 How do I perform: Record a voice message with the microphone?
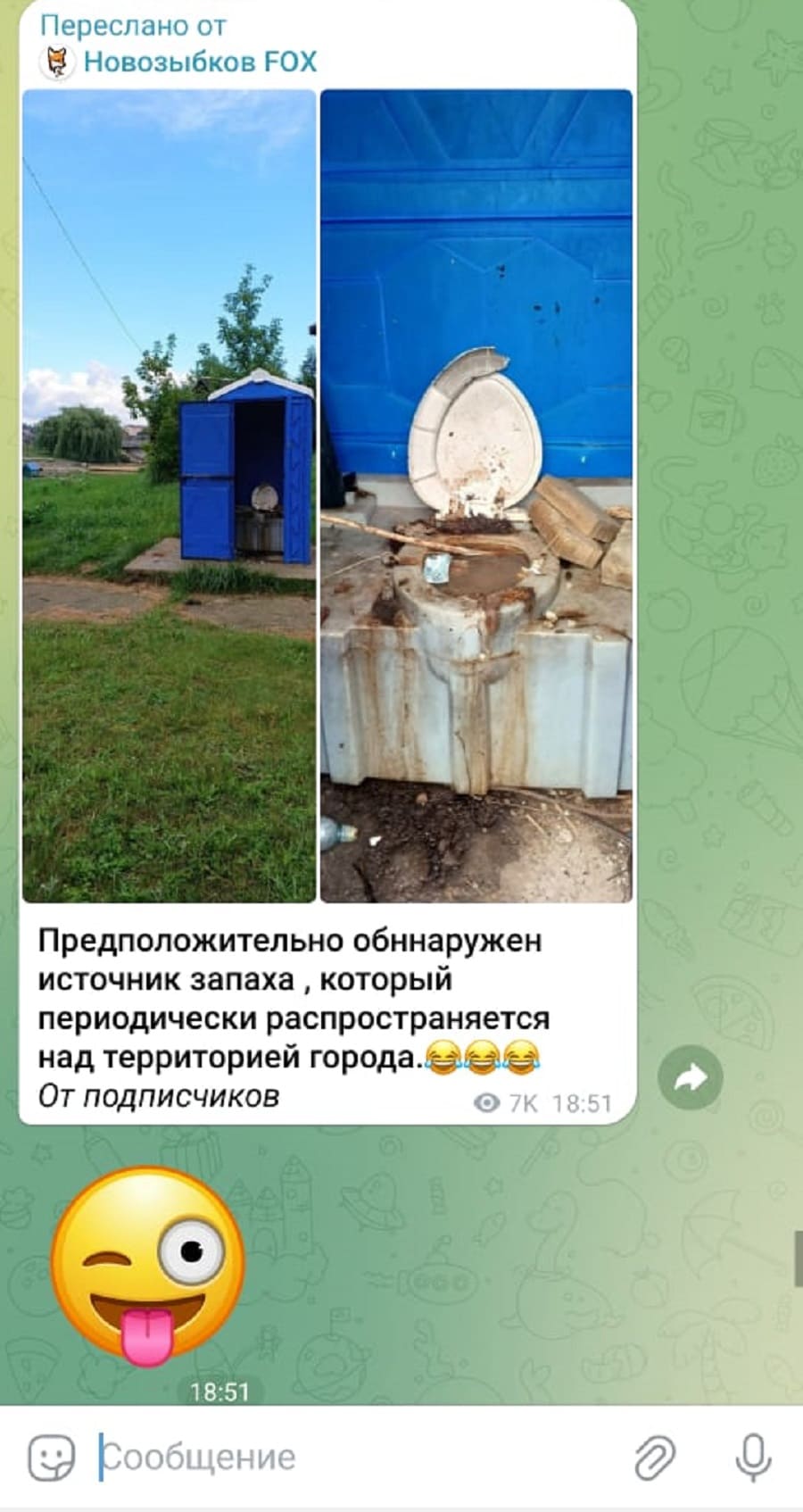[752, 1458]
